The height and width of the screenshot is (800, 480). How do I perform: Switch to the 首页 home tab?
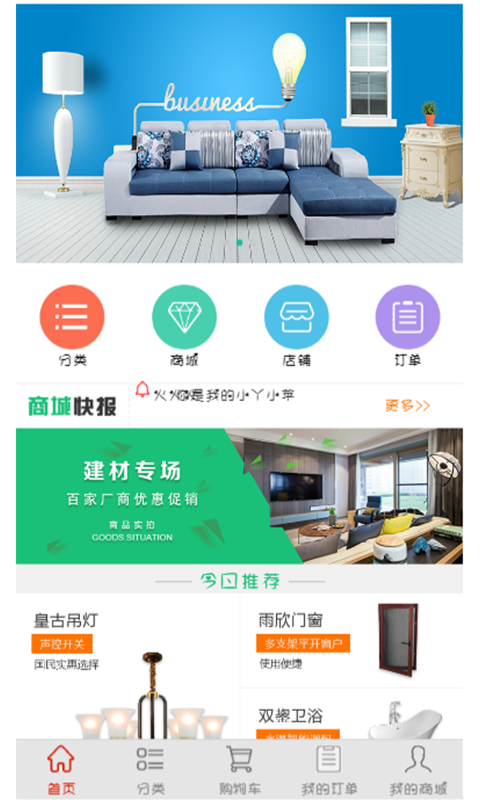tap(61, 769)
